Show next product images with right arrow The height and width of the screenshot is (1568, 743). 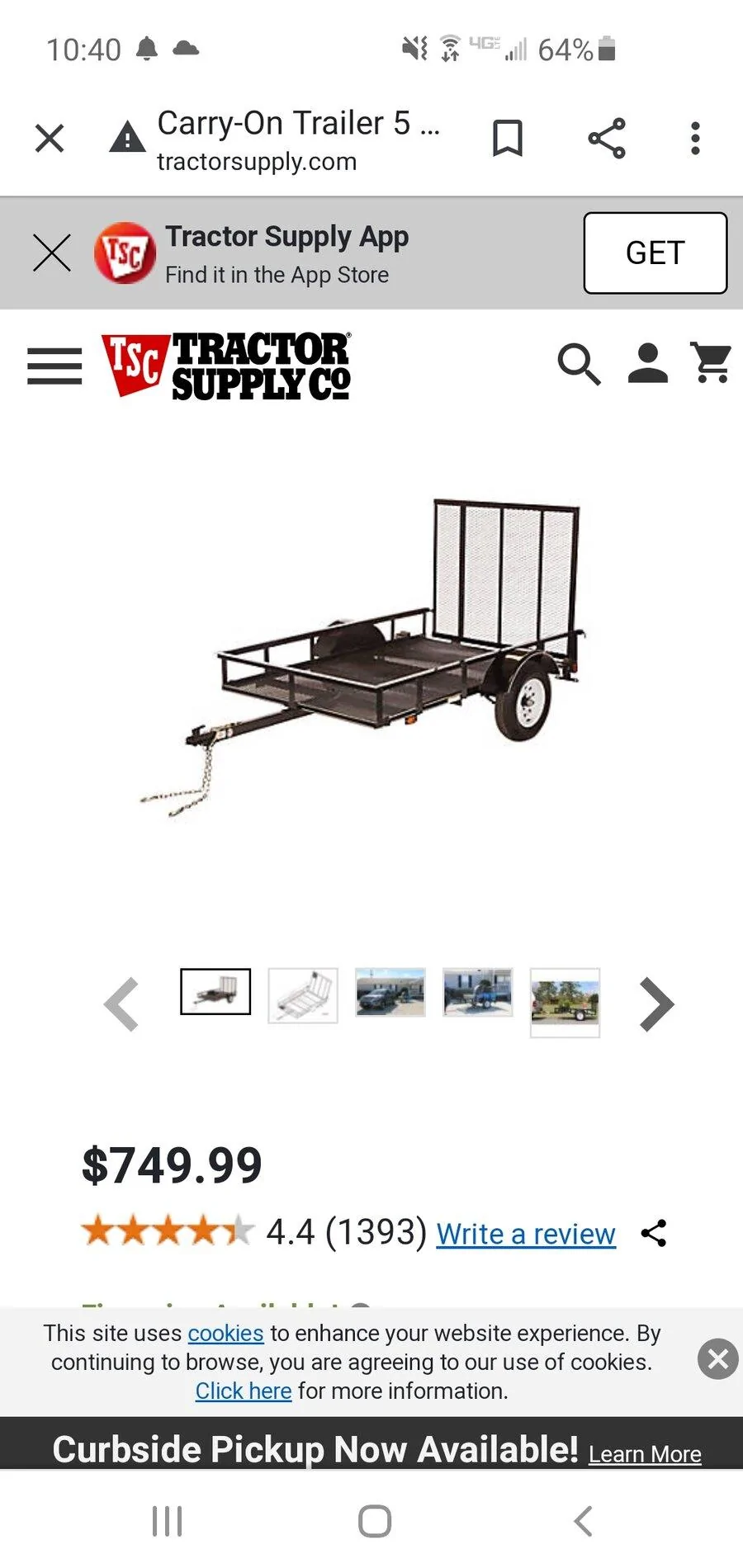click(657, 1004)
